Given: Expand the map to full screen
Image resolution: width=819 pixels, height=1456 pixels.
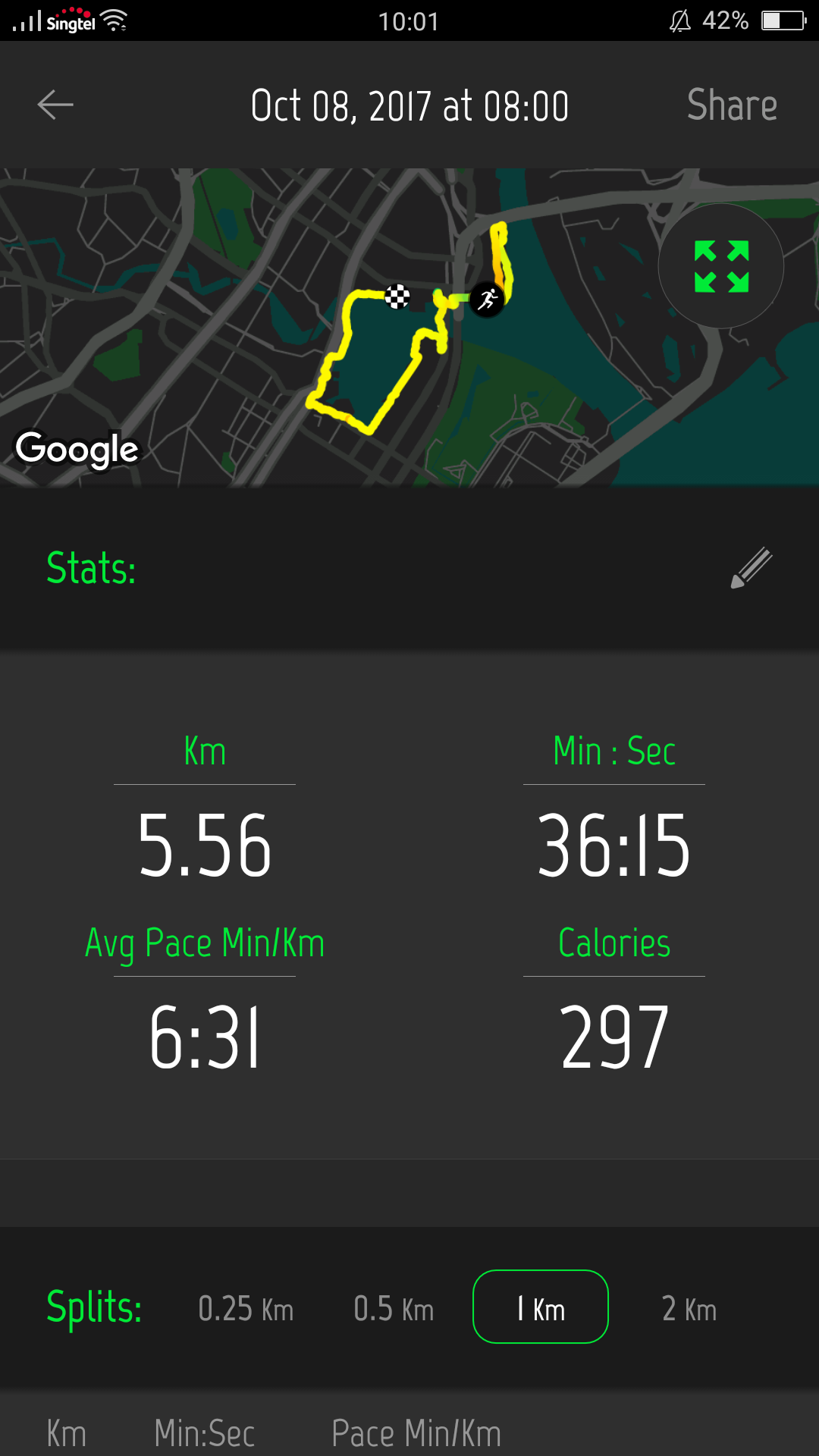Looking at the screenshot, I should tap(721, 266).
